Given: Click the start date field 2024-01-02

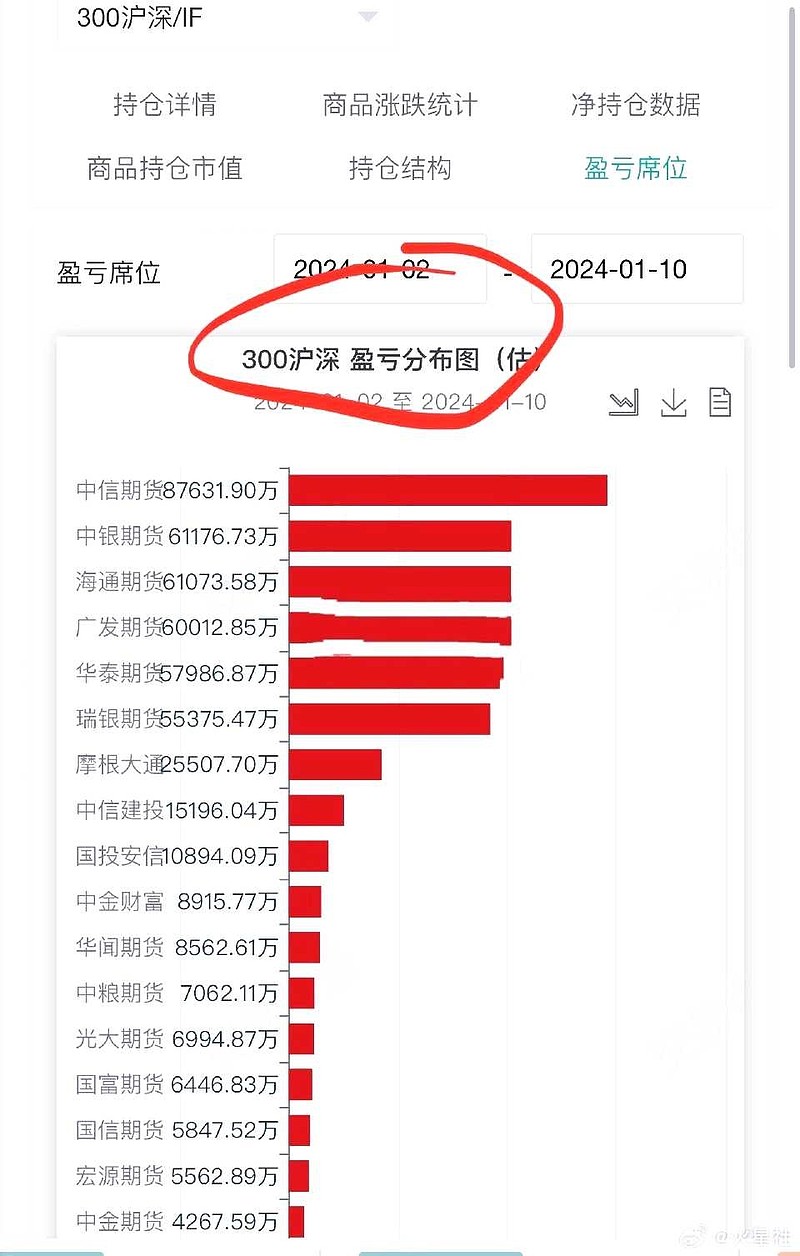Looking at the screenshot, I should 380,268.
